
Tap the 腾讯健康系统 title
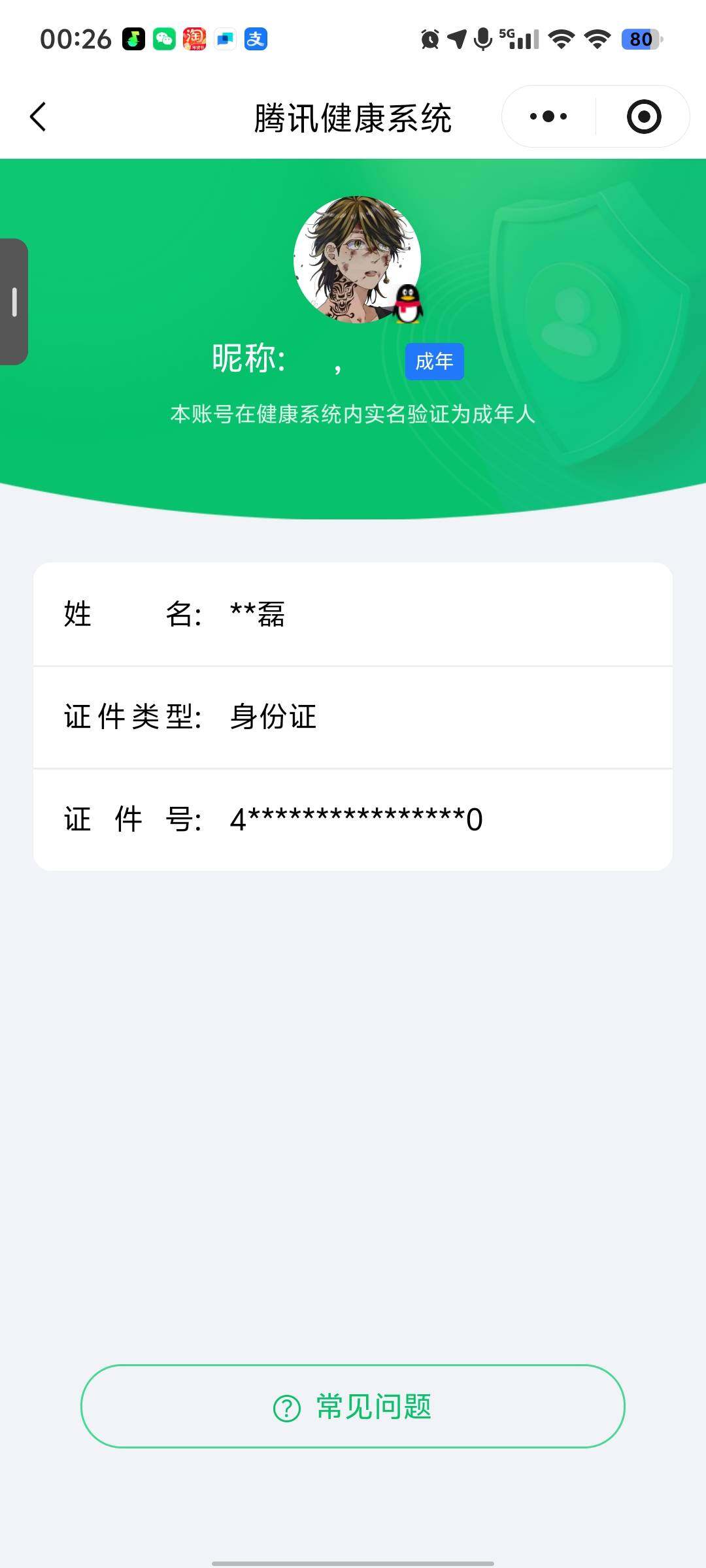(x=353, y=118)
